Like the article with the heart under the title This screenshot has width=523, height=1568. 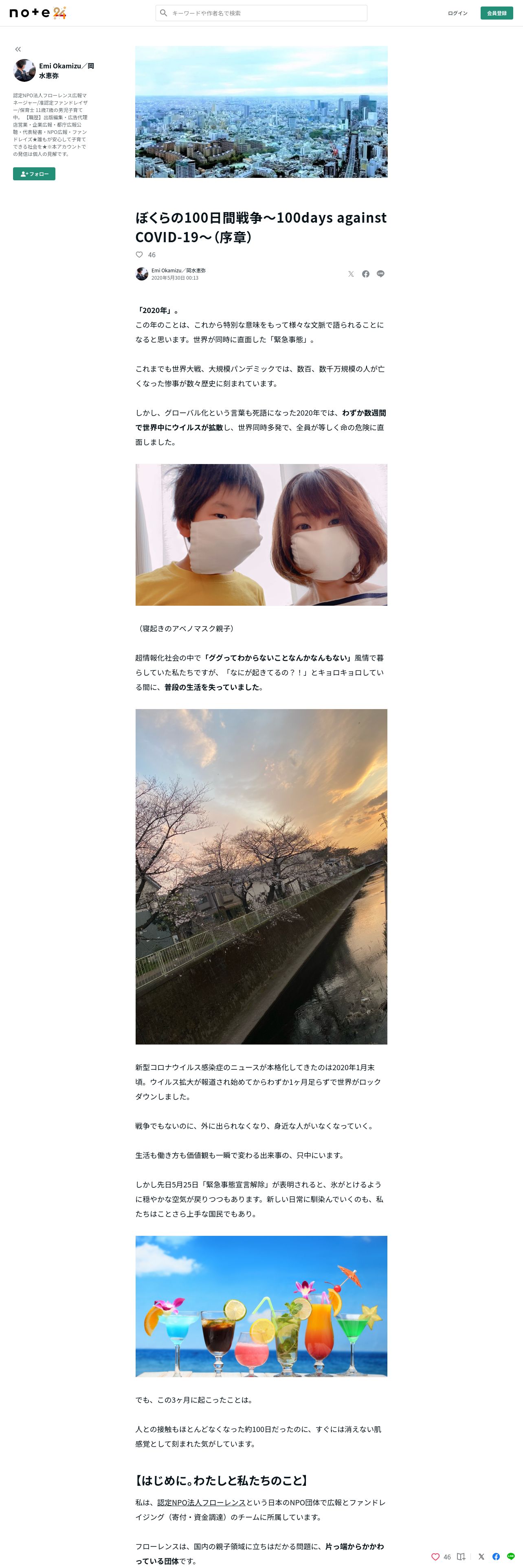[139, 254]
